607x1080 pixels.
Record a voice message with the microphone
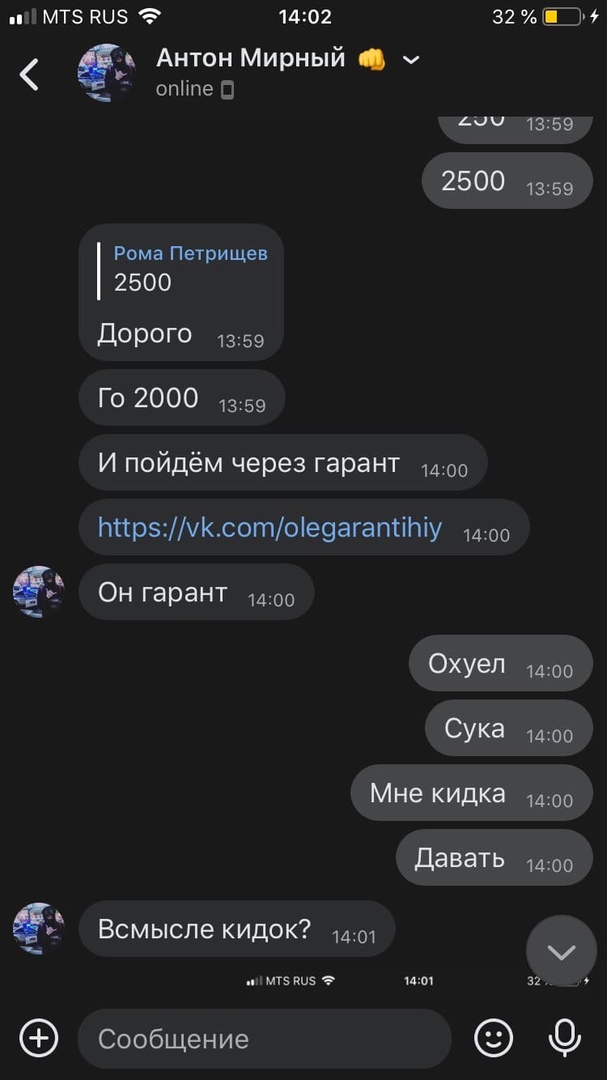point(565,1038)
